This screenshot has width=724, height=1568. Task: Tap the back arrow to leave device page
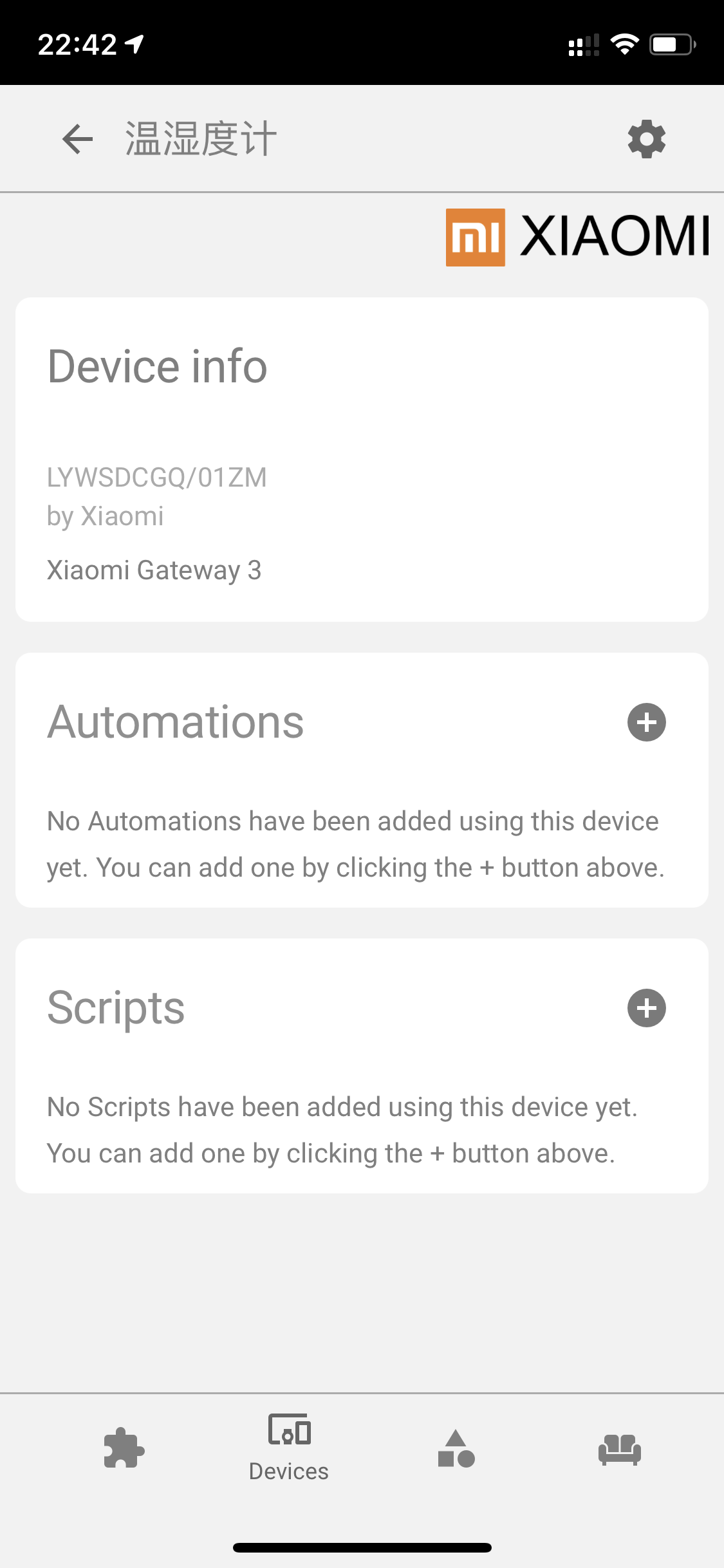pyautogui.click(x=77, y=139)
